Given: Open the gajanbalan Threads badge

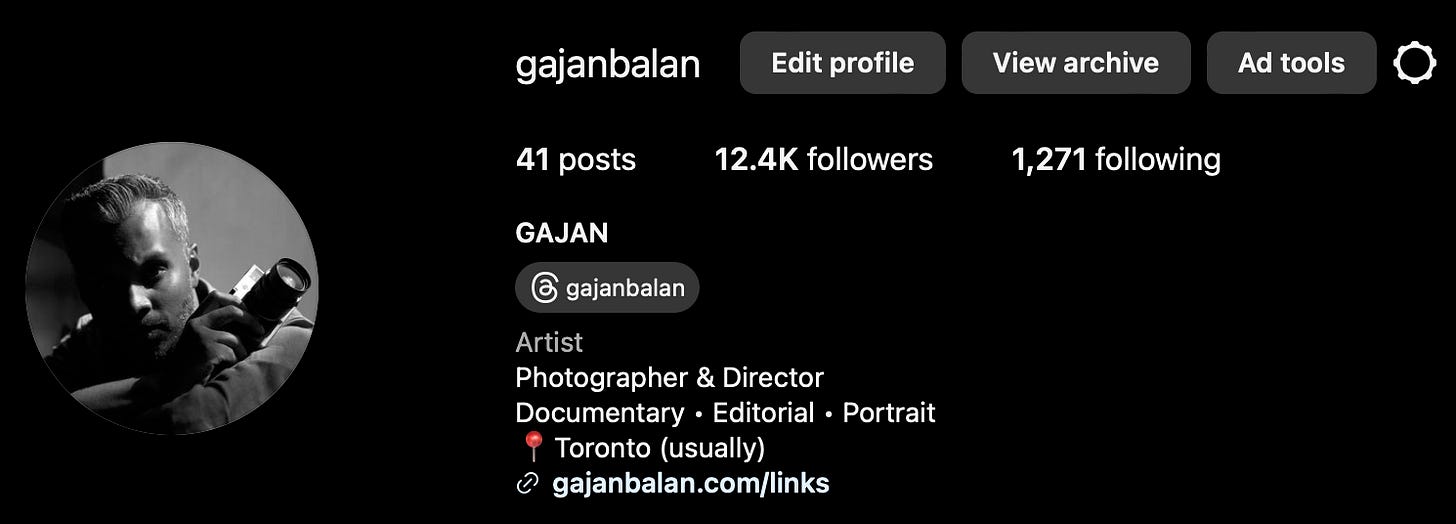Looking at the screenshot, I should pos(607,288).
